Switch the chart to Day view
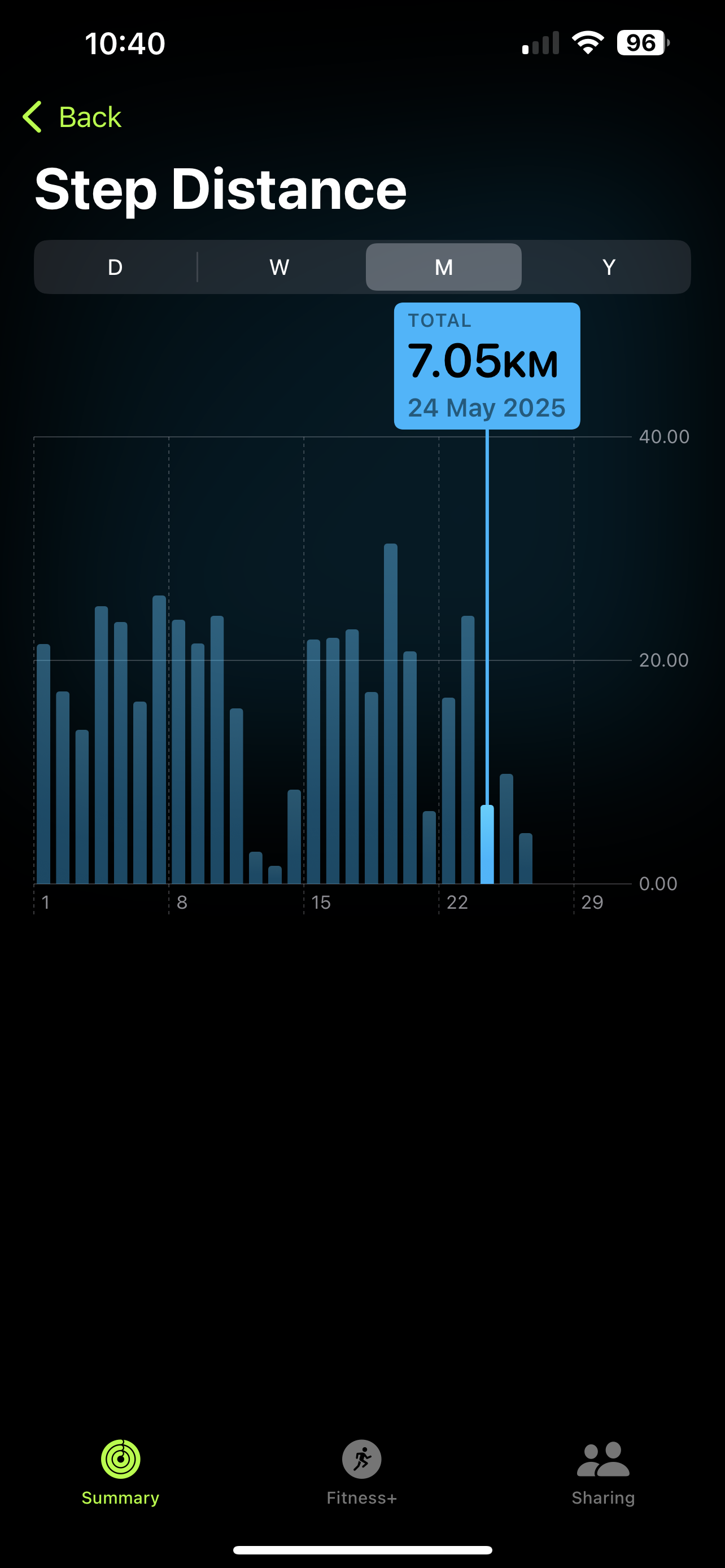This screenshot has width=725, height=1568. coord(115,267)
